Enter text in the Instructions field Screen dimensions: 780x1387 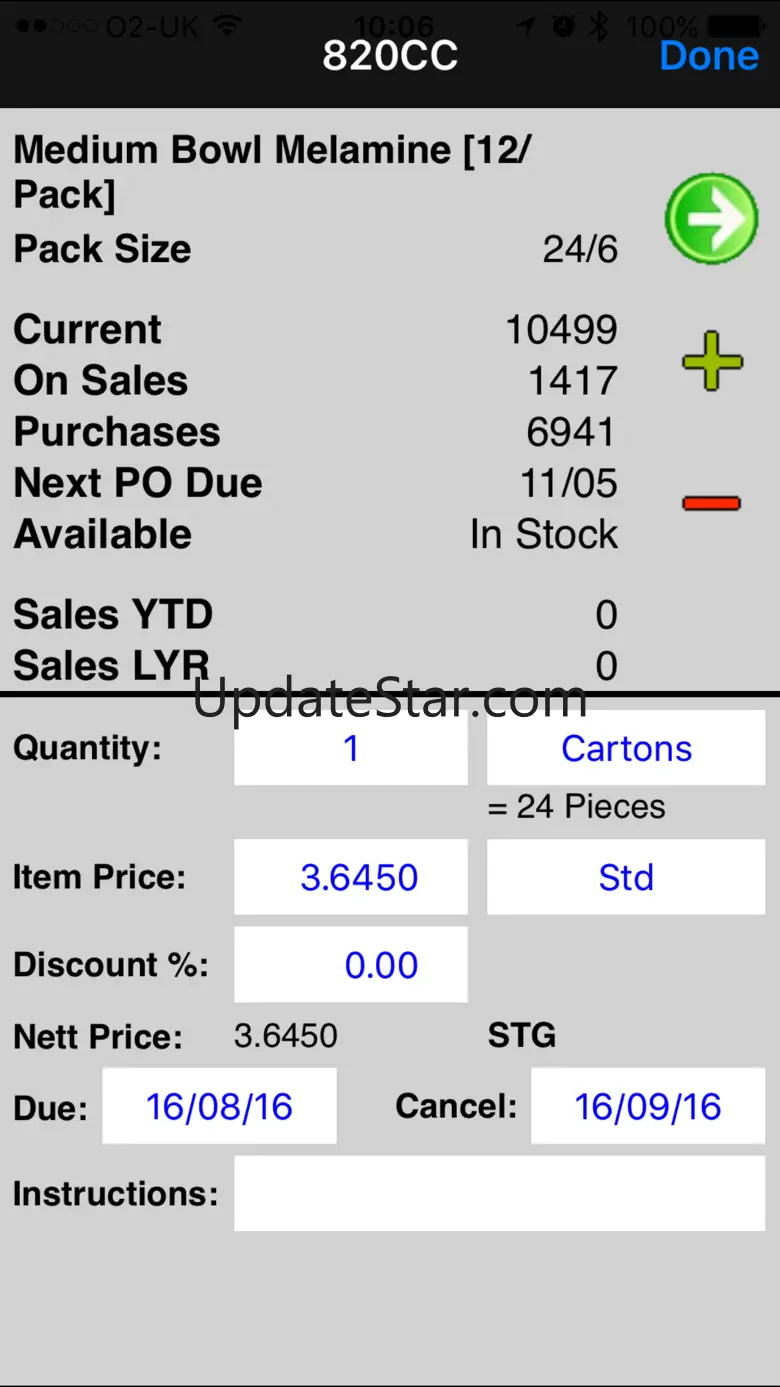pyautogui.click(x=499, y=1193)
